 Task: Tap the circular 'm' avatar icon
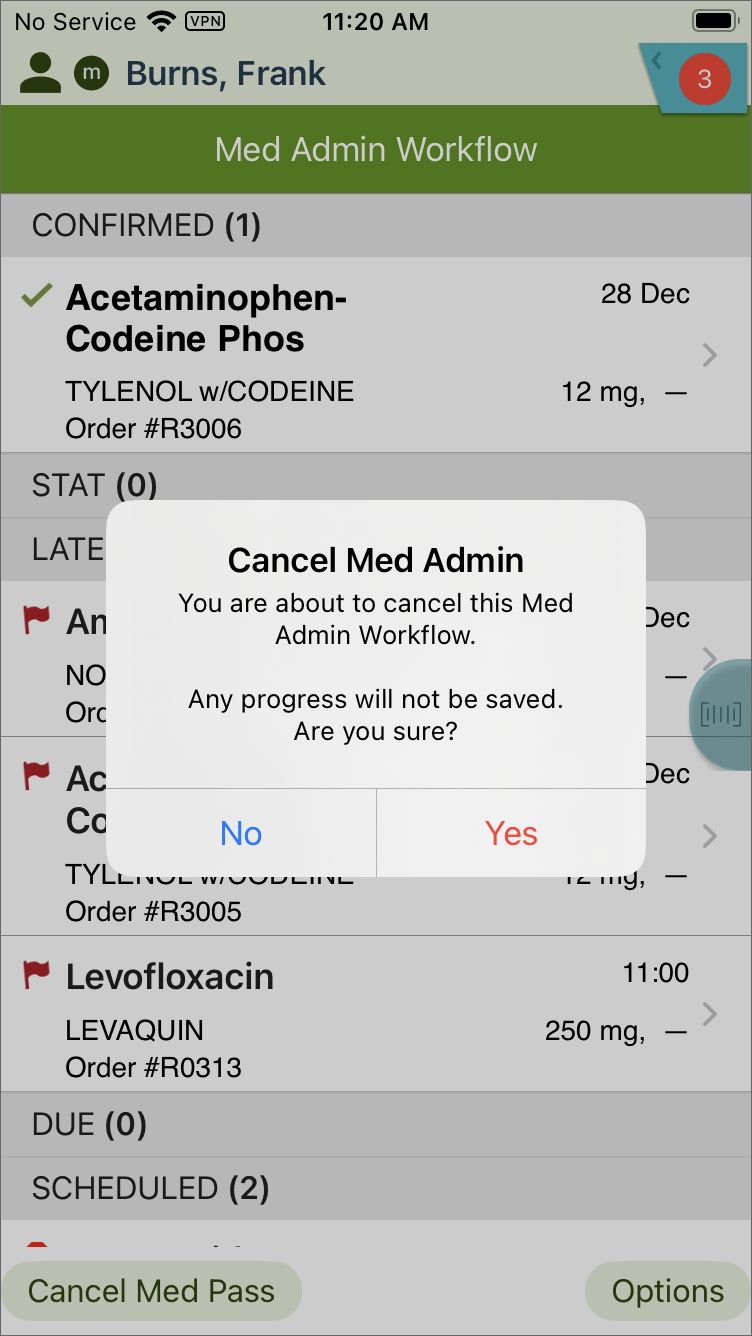pyautogui.click(x=91, y=73)
